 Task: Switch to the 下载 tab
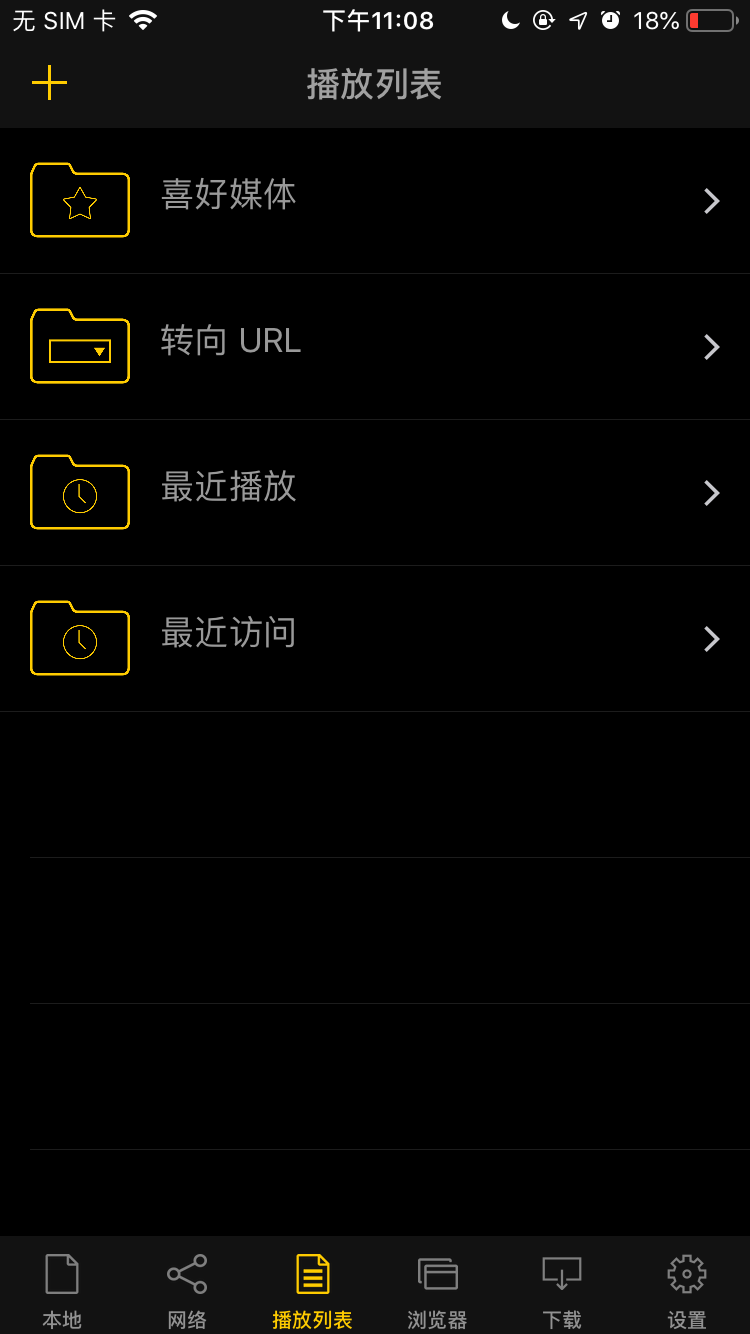tap(562, 1290)
